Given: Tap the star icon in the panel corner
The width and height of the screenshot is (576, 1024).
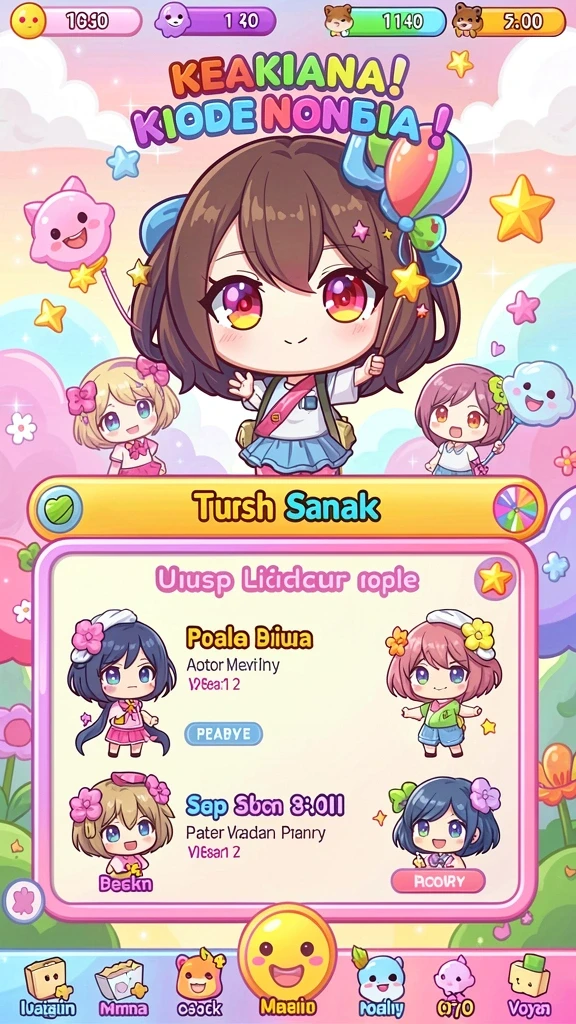Looking at the screenshot, I should pos(495,579).
